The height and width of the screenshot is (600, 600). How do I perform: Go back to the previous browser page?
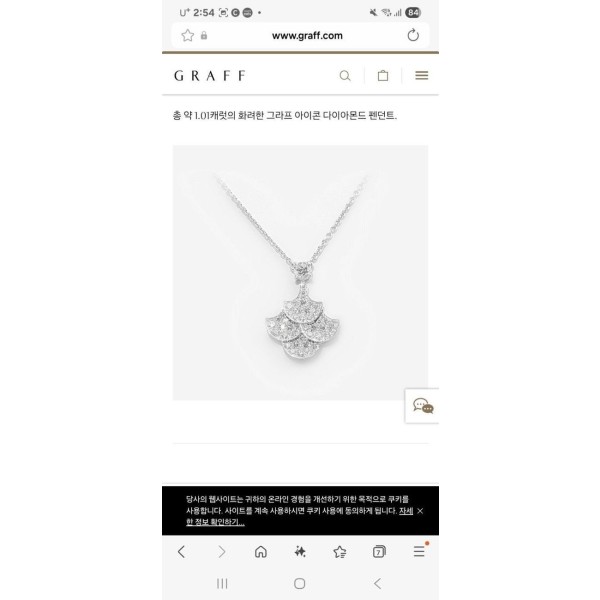181,551
